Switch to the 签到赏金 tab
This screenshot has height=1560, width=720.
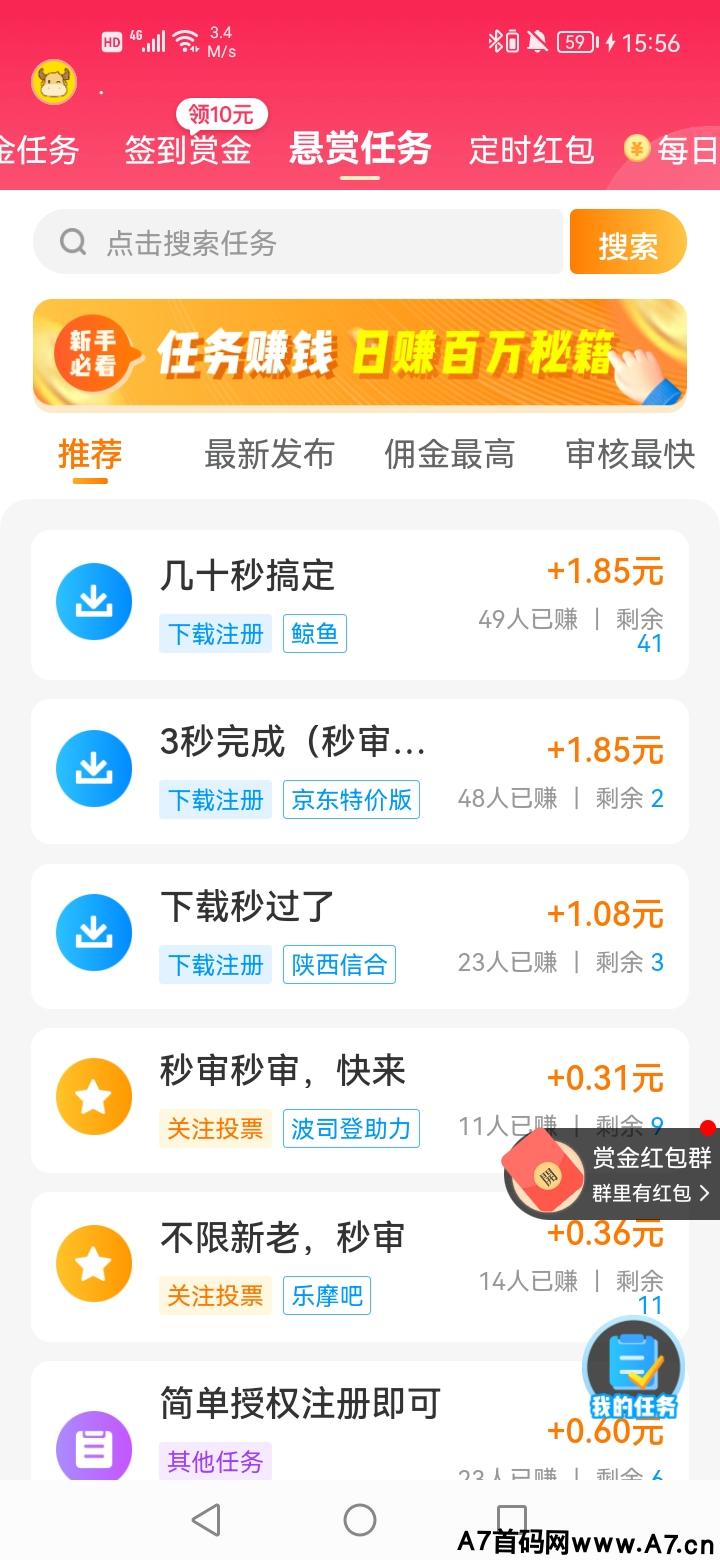point(187,150)
